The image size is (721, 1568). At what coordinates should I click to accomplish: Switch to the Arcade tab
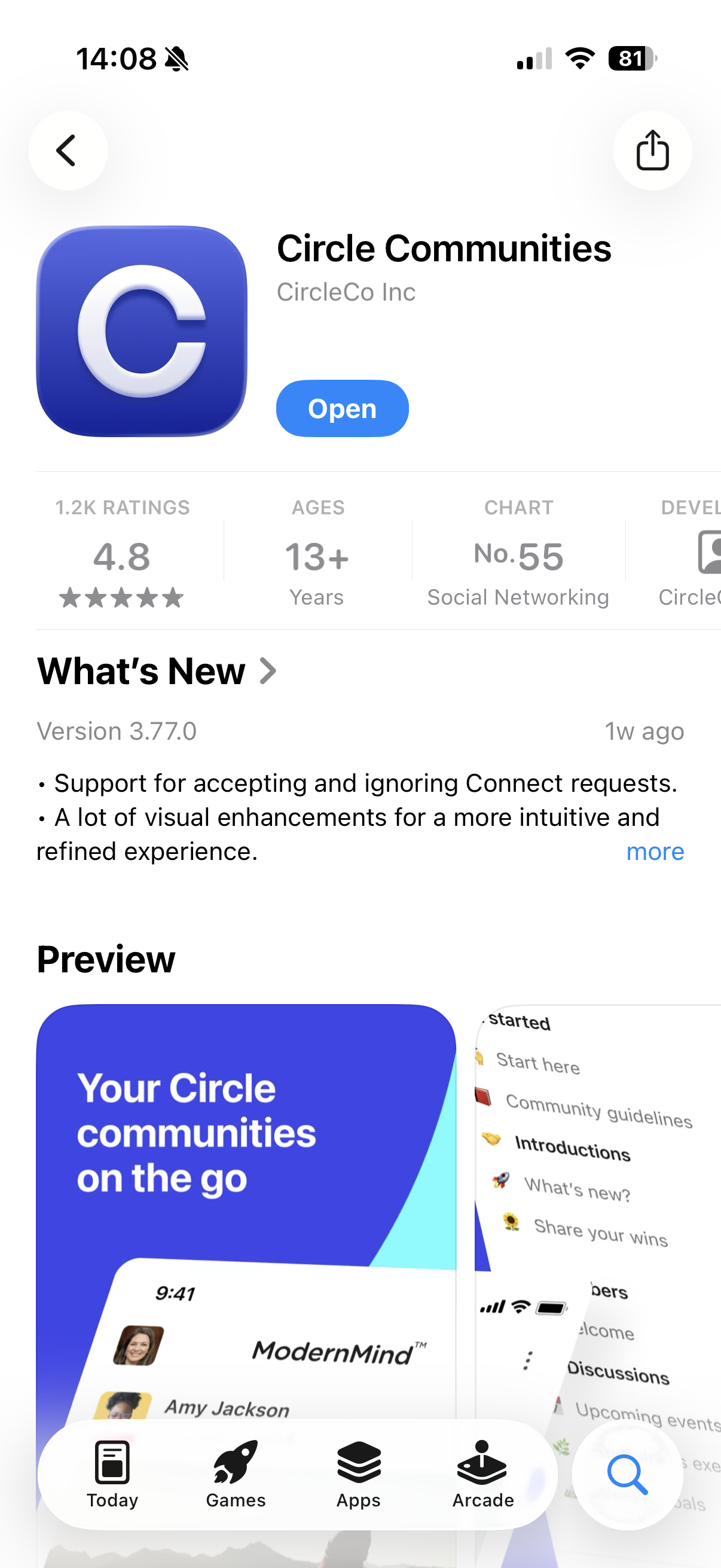(x=482, y=1474)
